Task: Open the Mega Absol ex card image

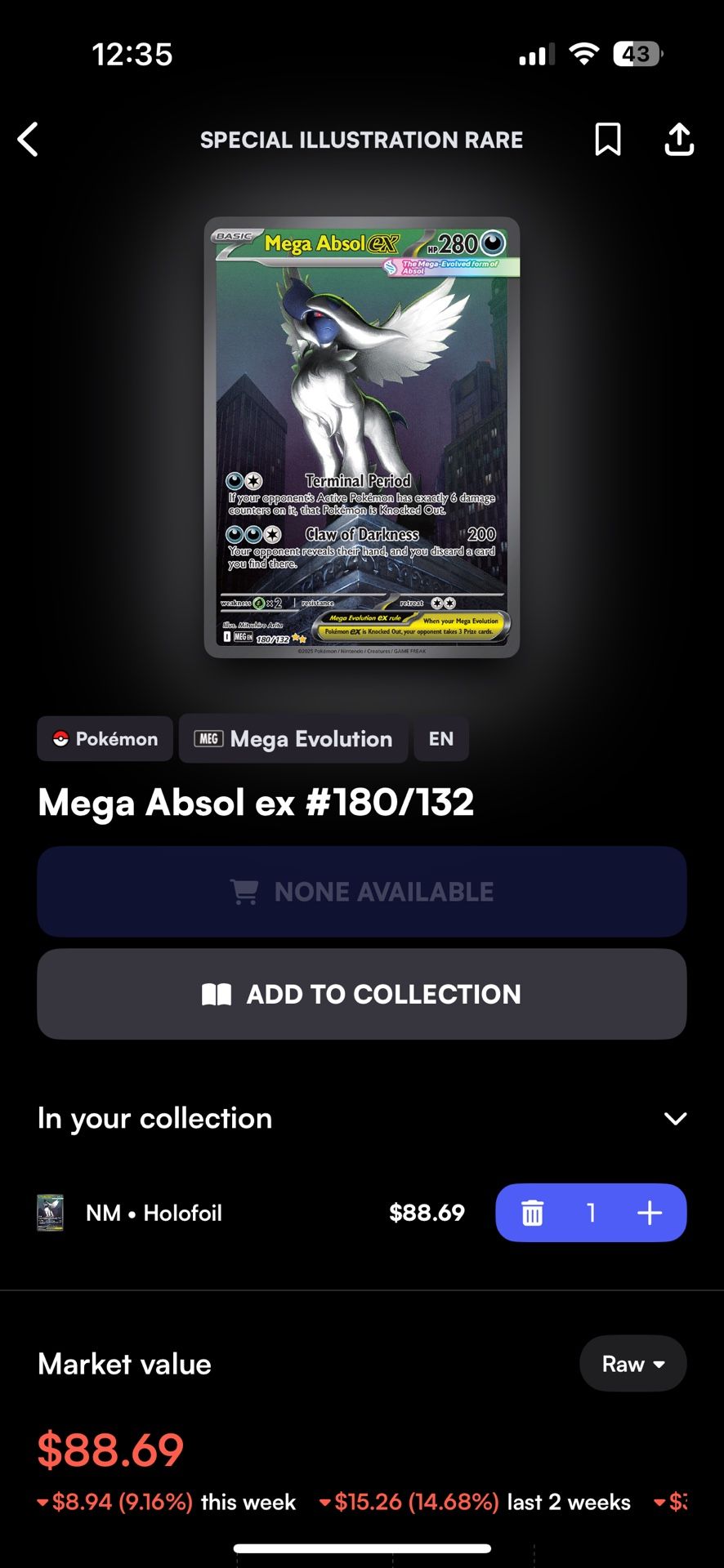Action: click(x=361, y=437)
